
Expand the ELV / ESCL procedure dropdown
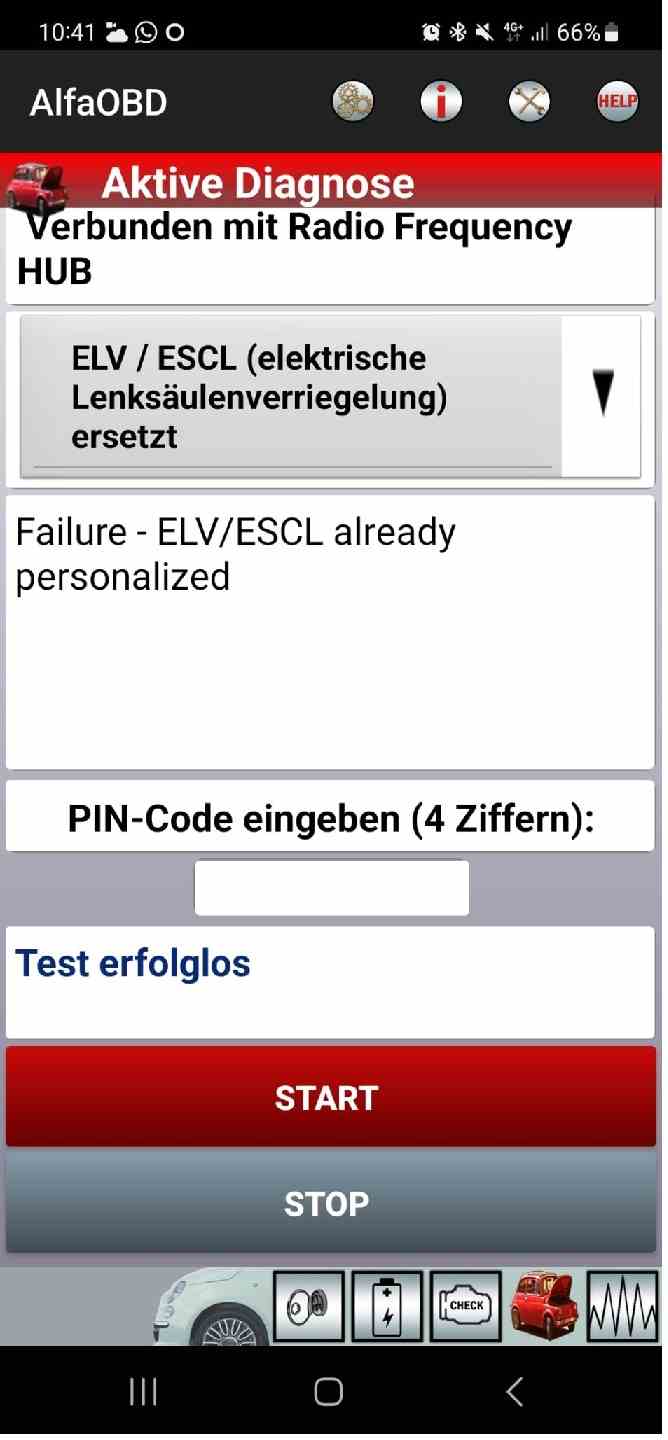602,396
